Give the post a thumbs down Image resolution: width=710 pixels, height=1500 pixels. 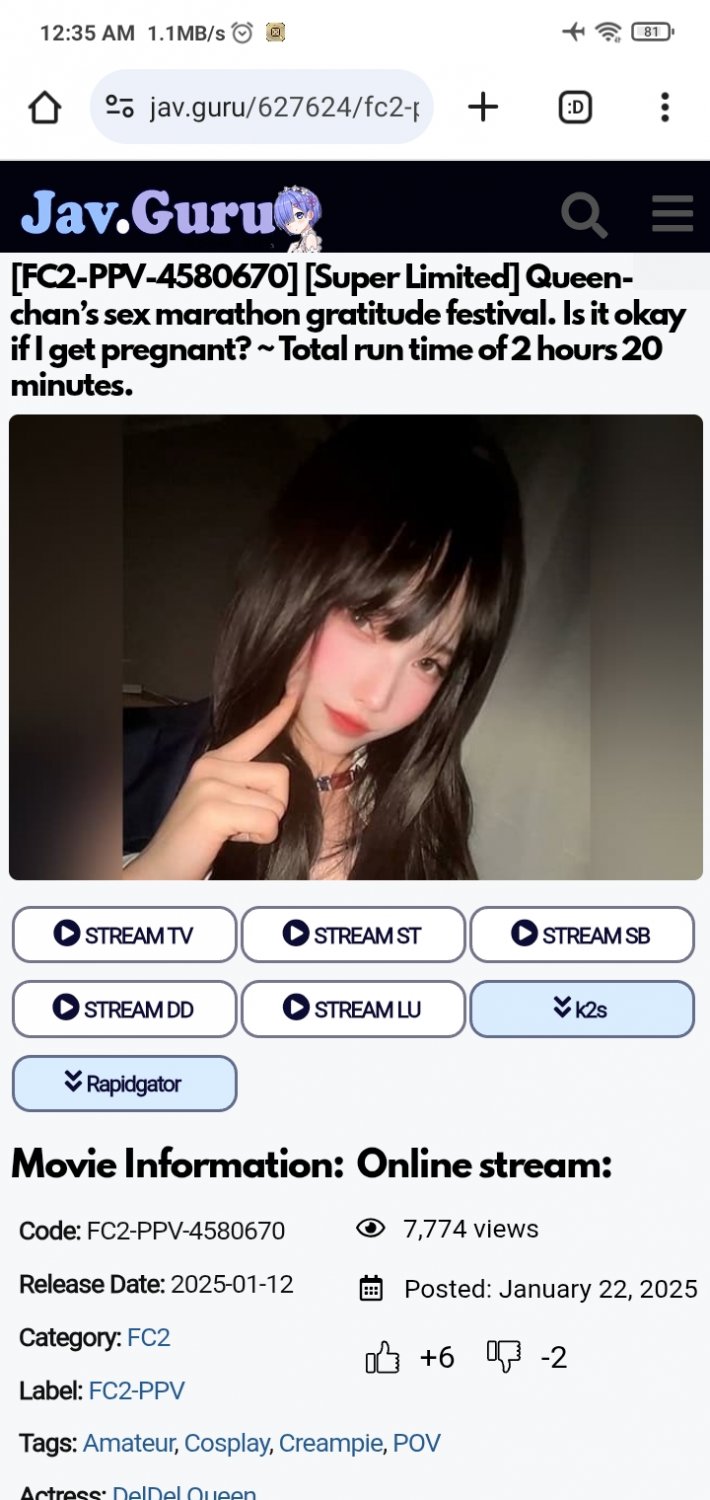click(x=504, y=1358)
